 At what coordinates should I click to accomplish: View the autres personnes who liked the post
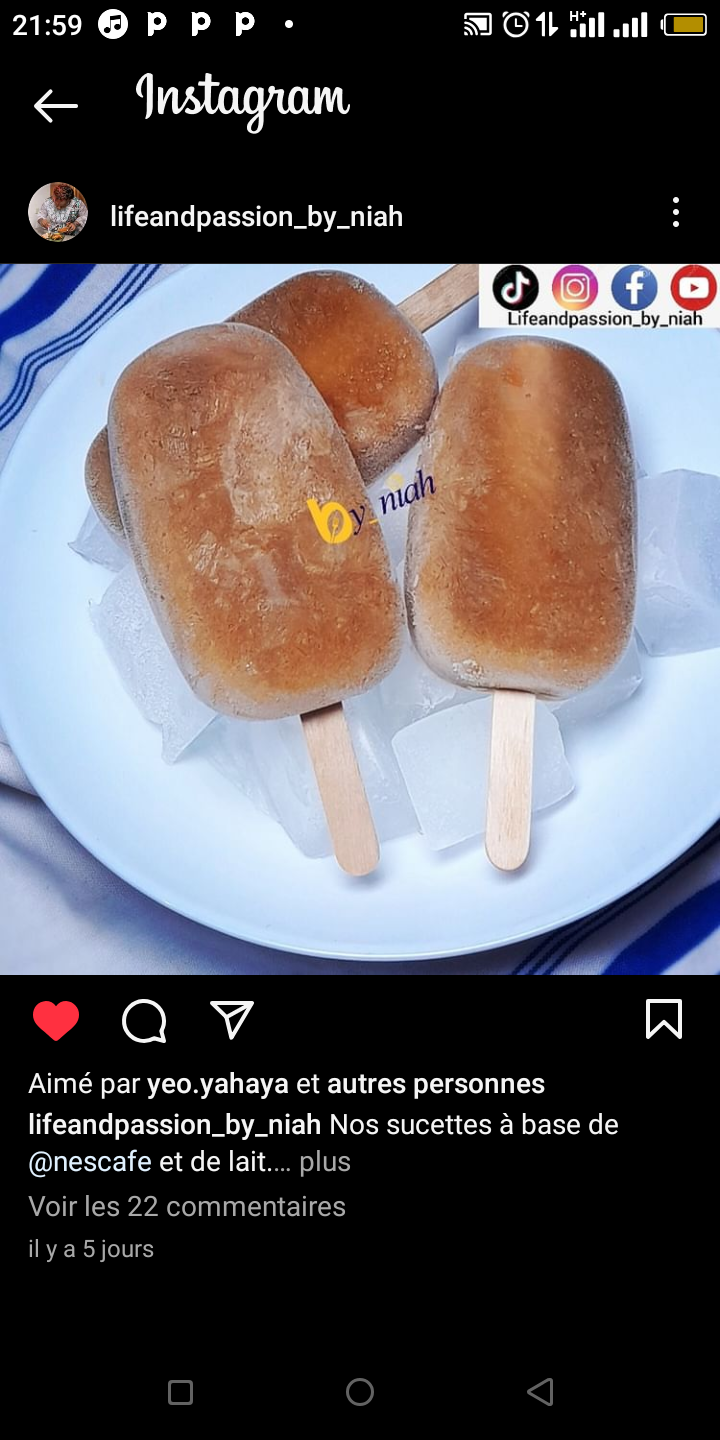436,1084
